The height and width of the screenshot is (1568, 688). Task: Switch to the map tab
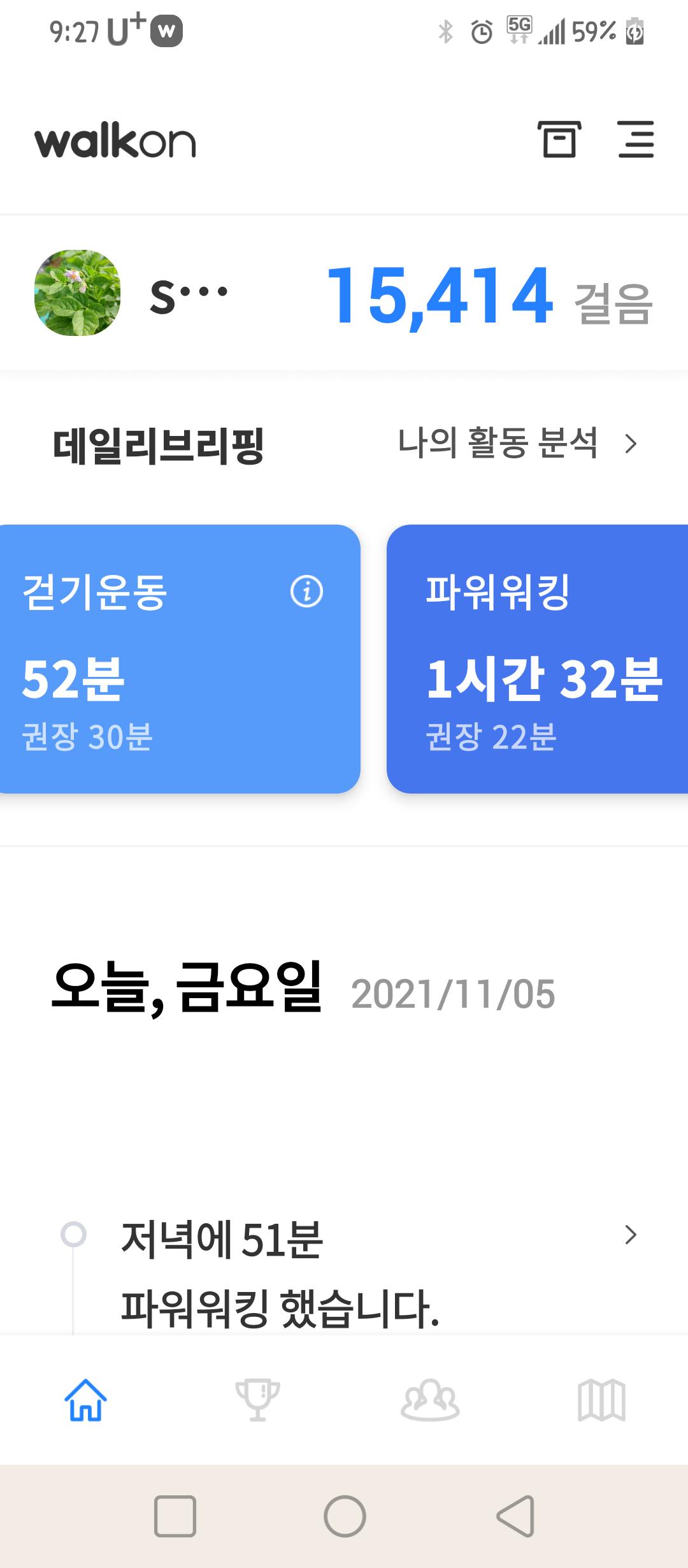point(601,1400)
